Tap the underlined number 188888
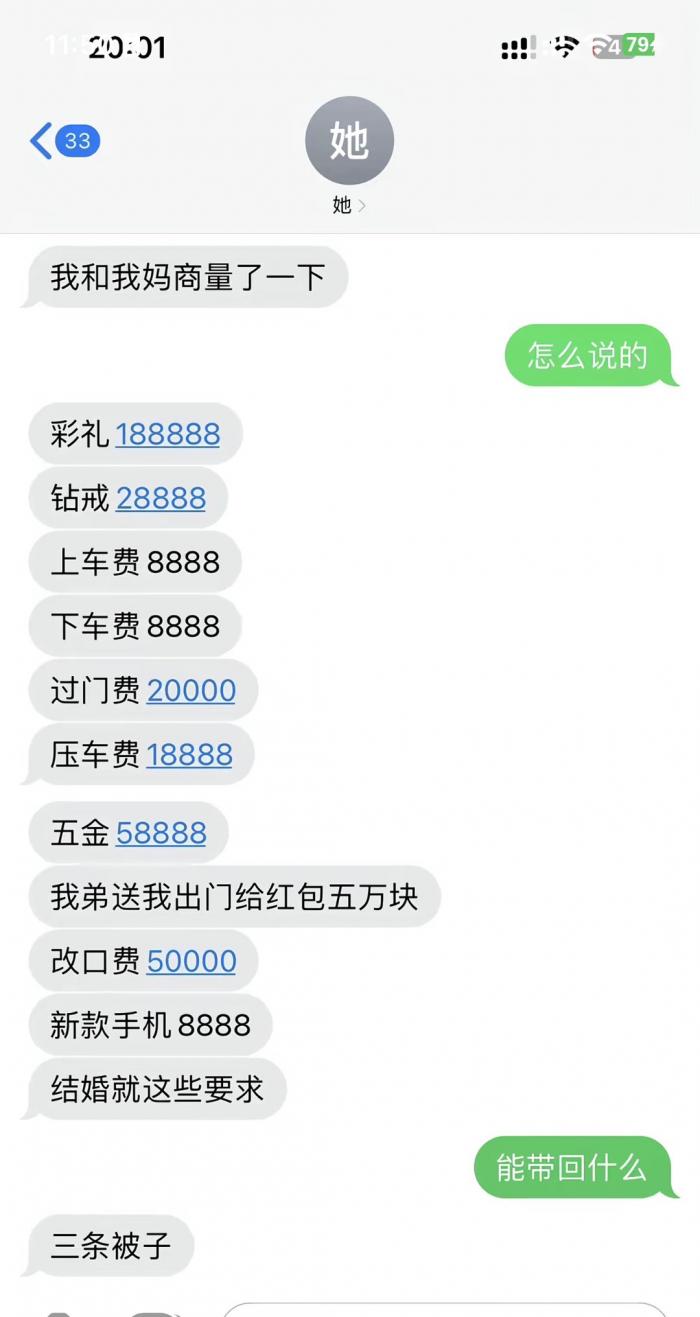 (167, 434)
